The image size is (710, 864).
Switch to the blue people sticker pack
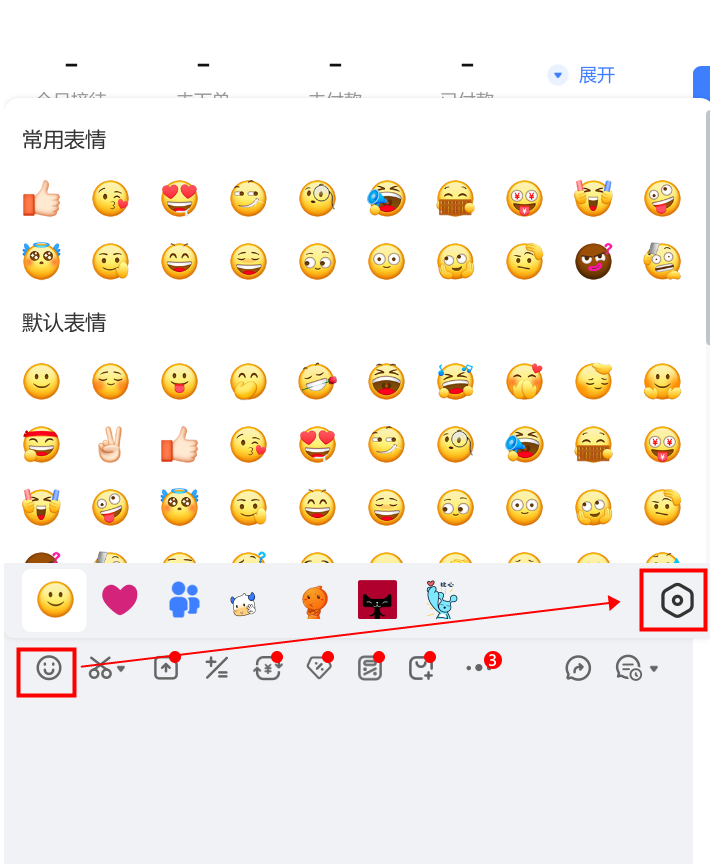(184, 600)
